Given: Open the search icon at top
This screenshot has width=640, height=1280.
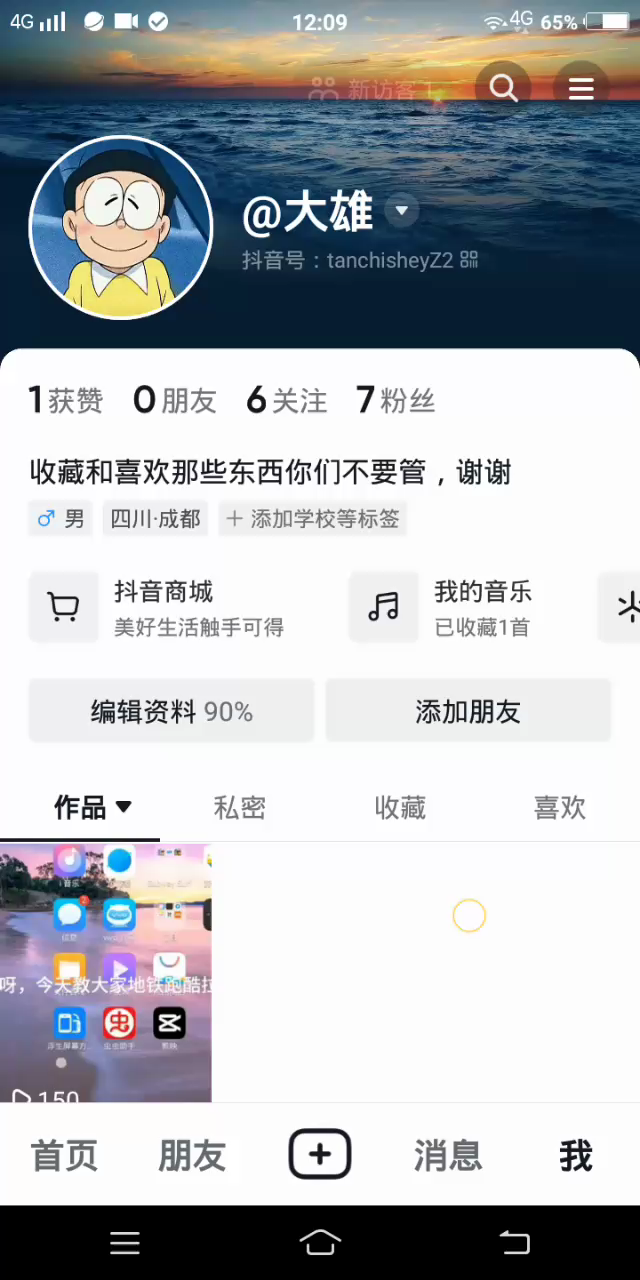Looking at the screenshot, I should coord(503,88).
